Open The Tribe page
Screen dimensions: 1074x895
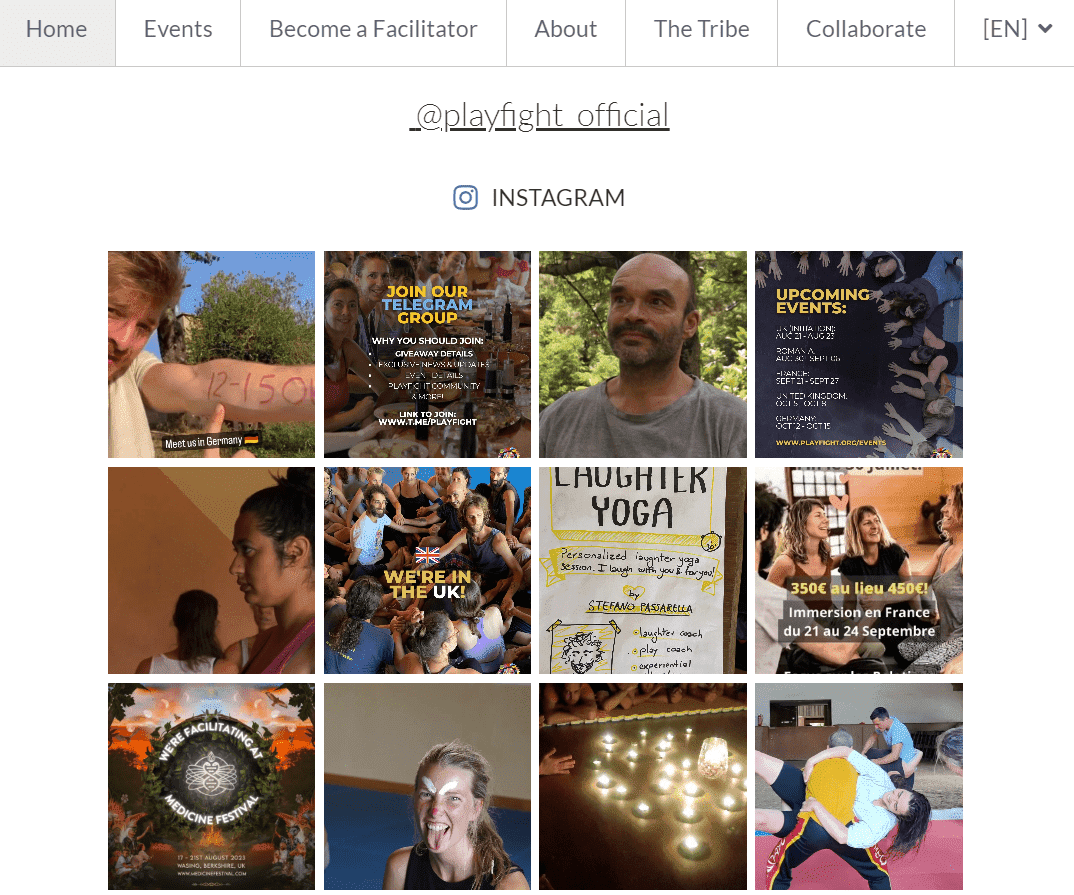[701, 30]
